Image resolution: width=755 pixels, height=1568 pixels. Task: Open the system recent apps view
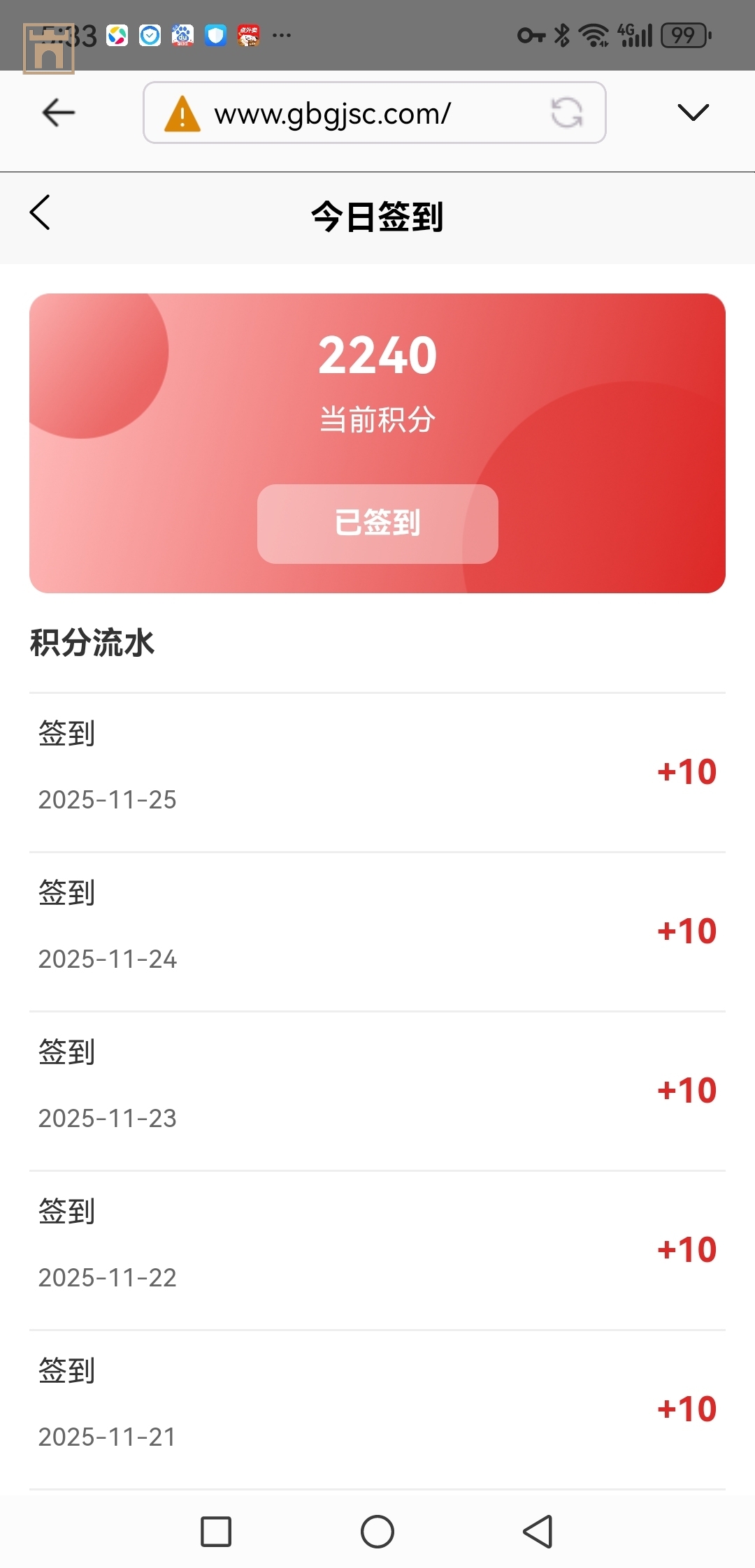[x=216, y=1532]
